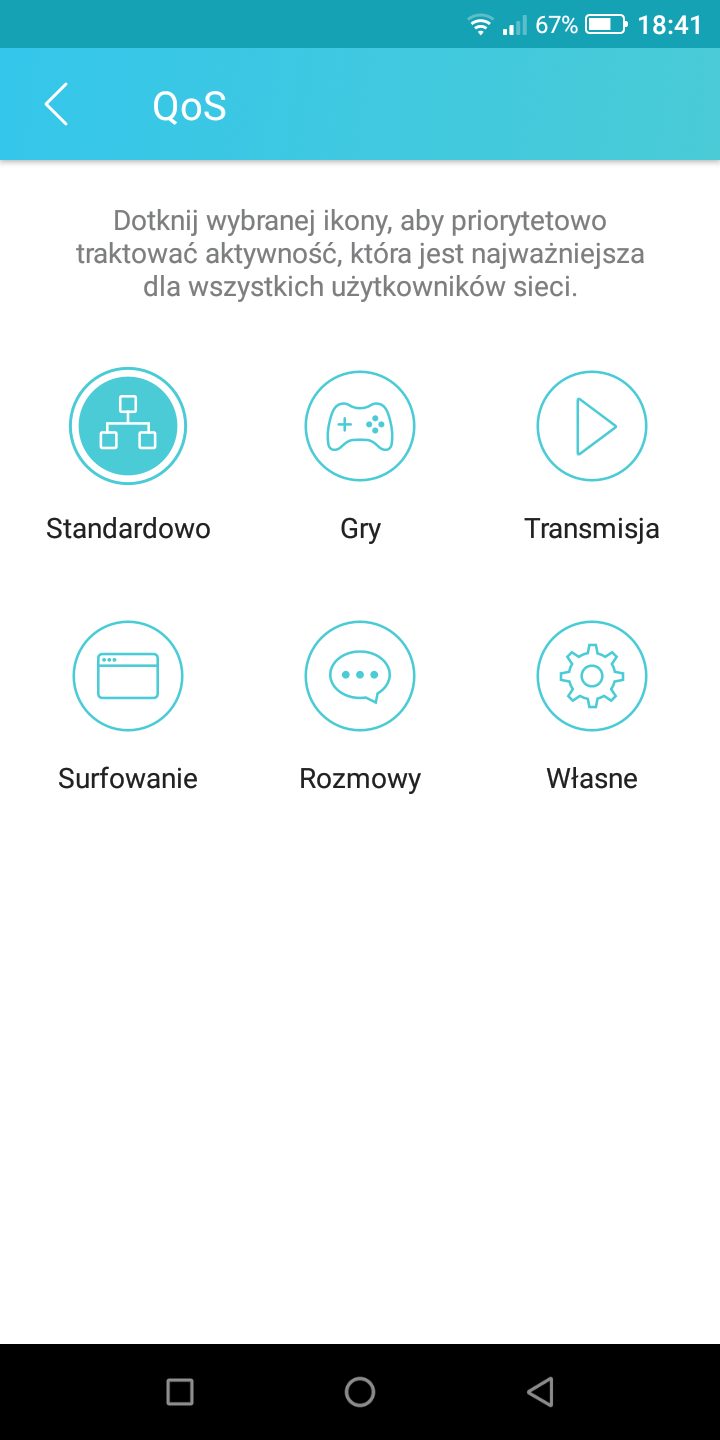Go back from the QoS screen

[57, 105]
